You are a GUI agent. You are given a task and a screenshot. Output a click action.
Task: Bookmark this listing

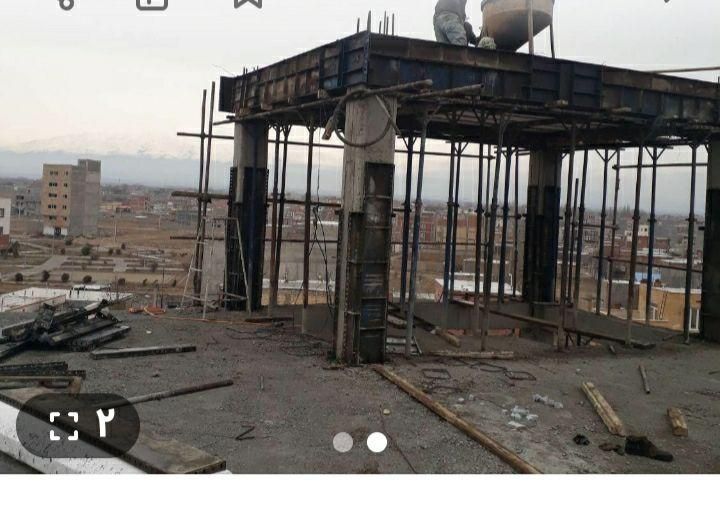(x=248, y=3)
